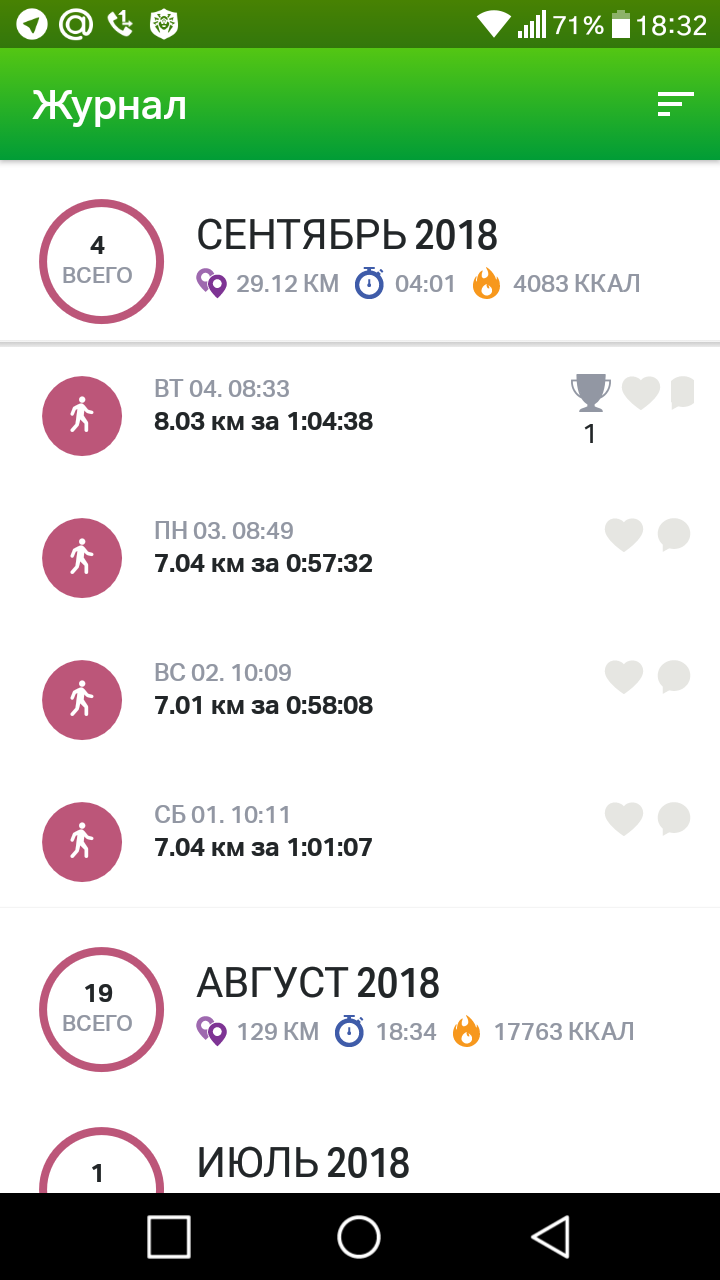Like the 8.03 км workout

[641, 392]
